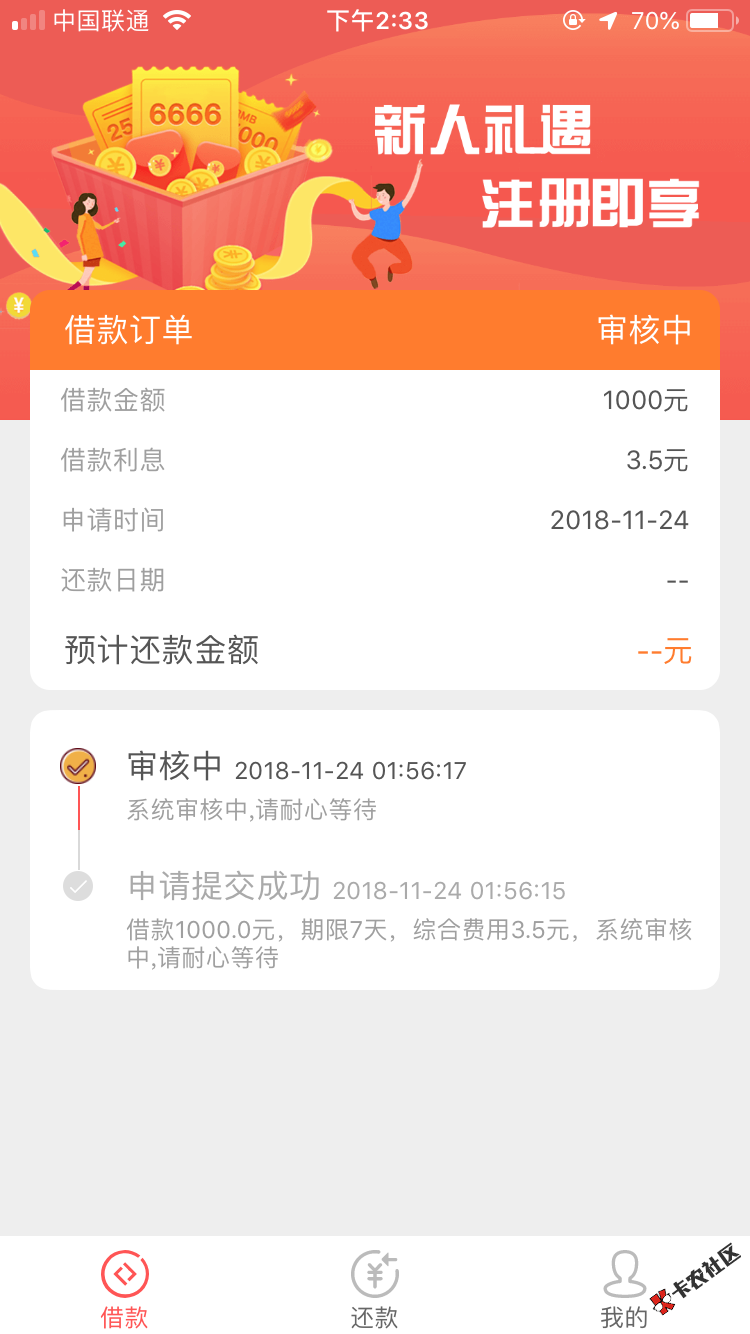Go to the 我的 tab
Screen dimensions: 750x1334
click(x=625, y=1288)
